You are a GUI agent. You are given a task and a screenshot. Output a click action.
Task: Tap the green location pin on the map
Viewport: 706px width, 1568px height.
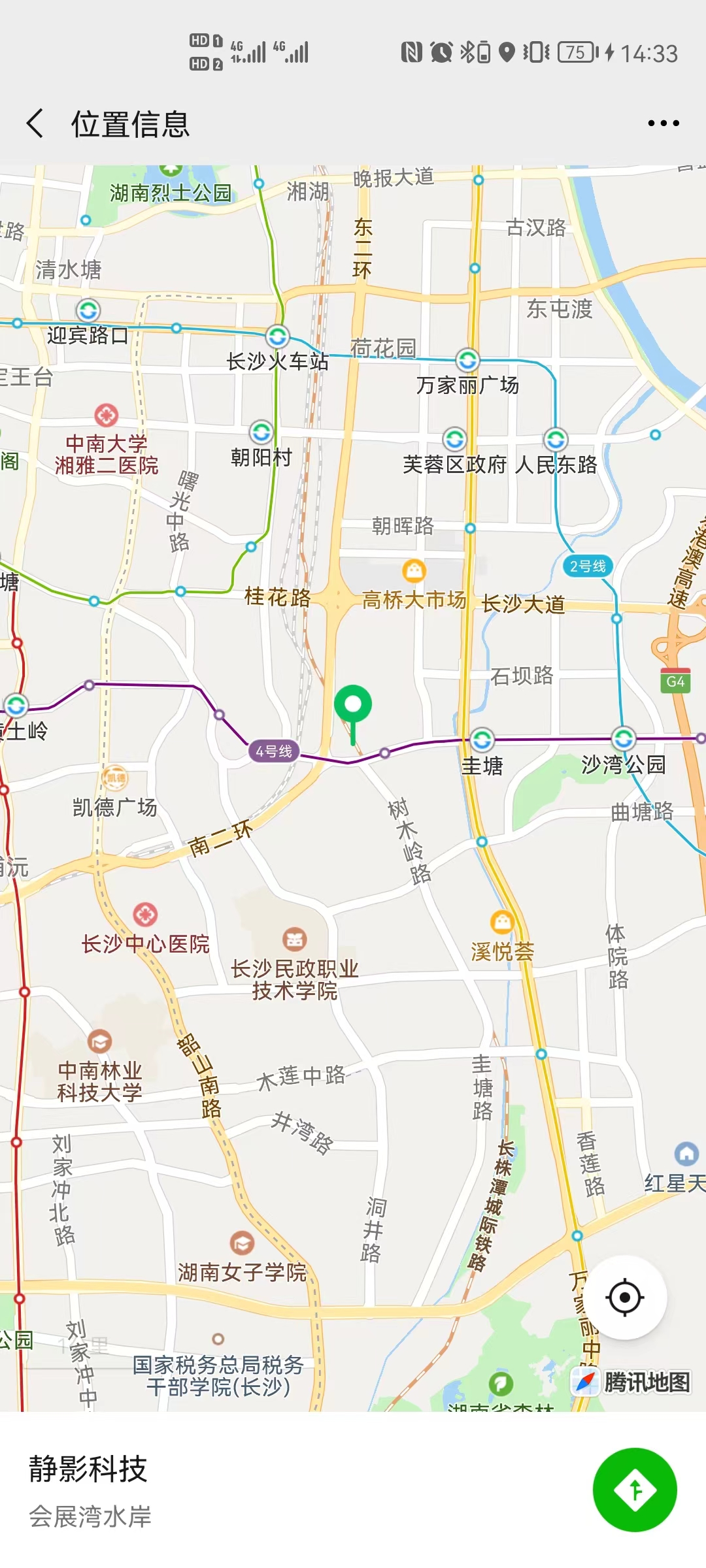tap(353, 707)
